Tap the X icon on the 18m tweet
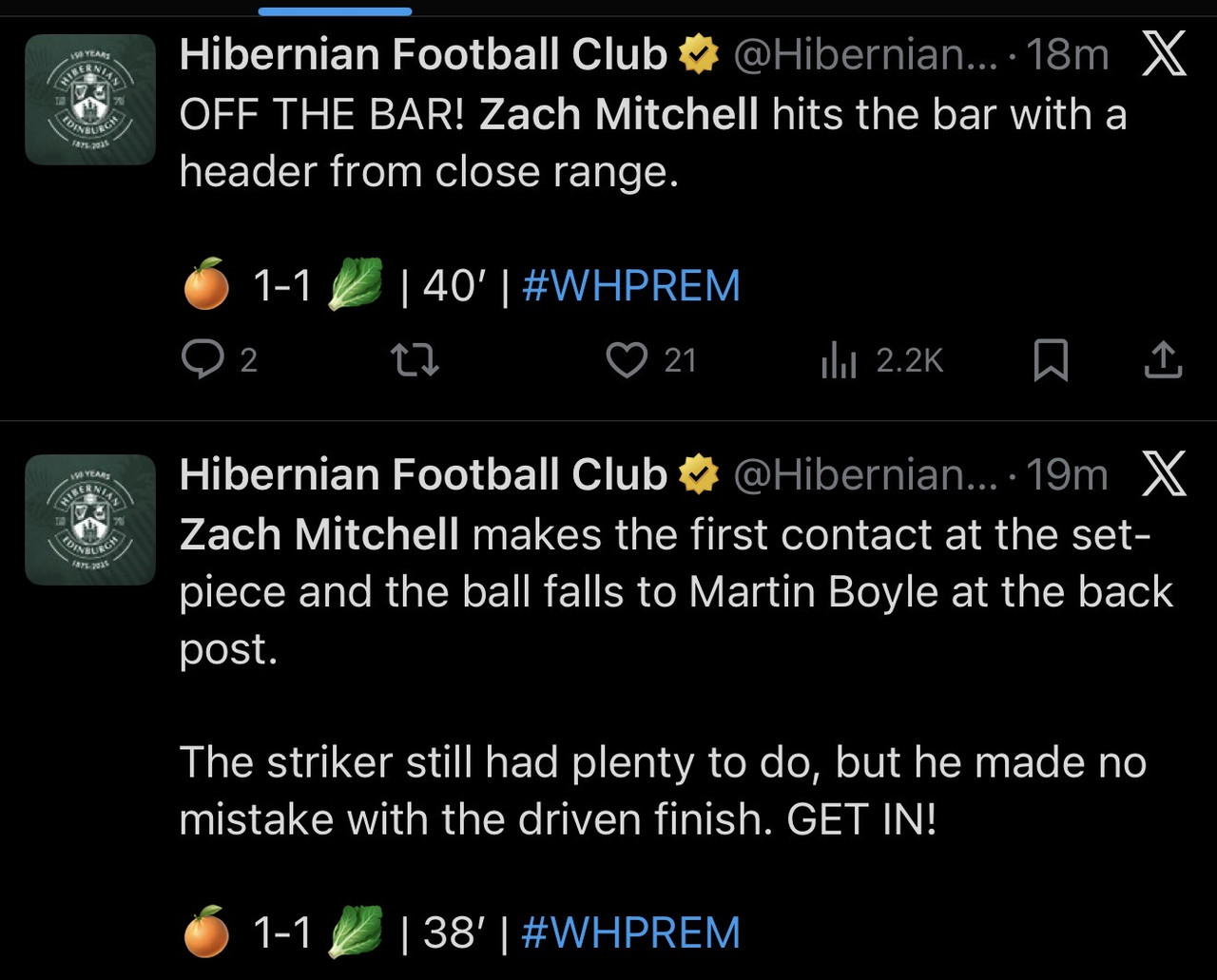The width and height of the screenshot is (1217, 980). click(1163, 55)
